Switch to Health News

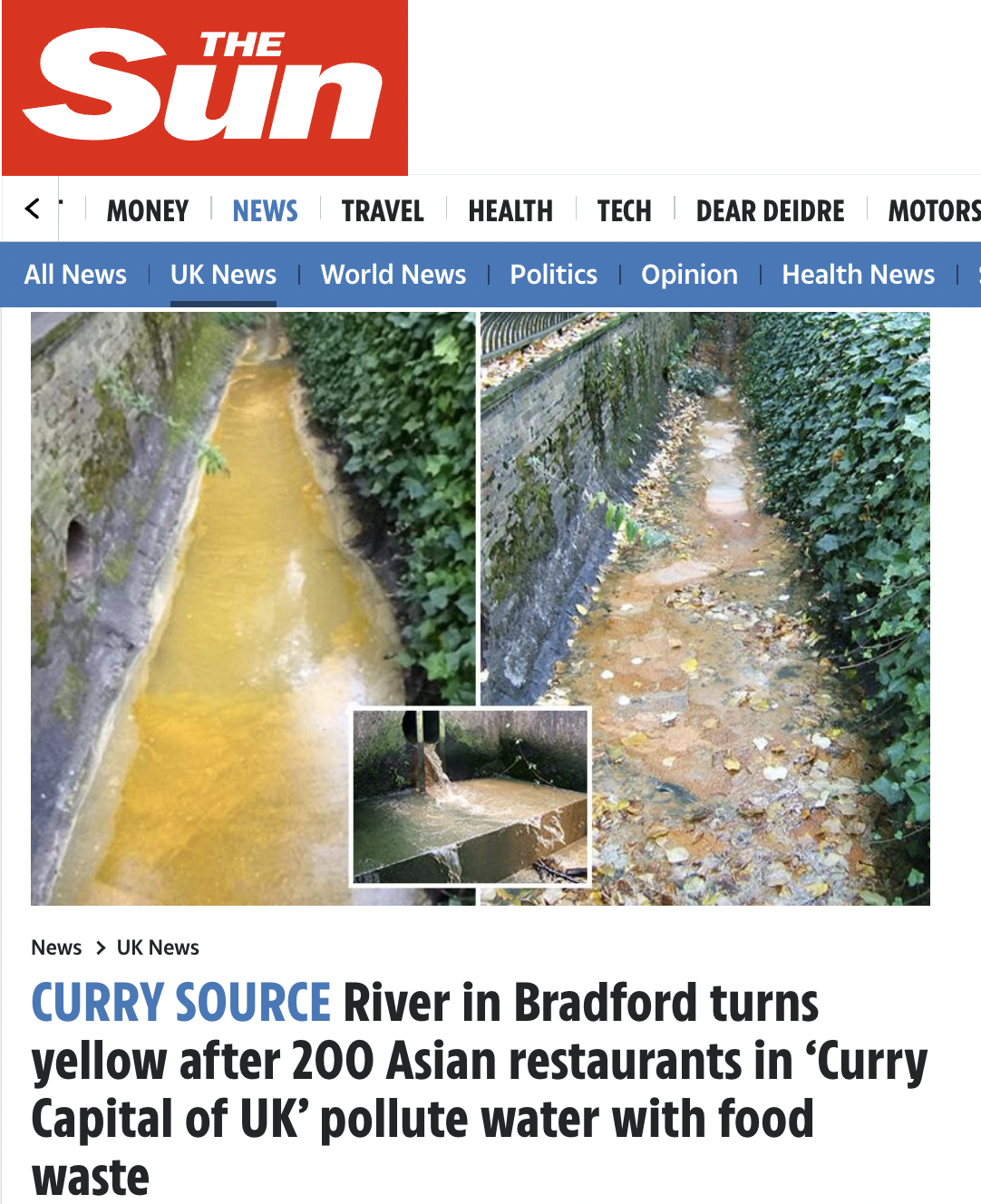coord(858,275)
